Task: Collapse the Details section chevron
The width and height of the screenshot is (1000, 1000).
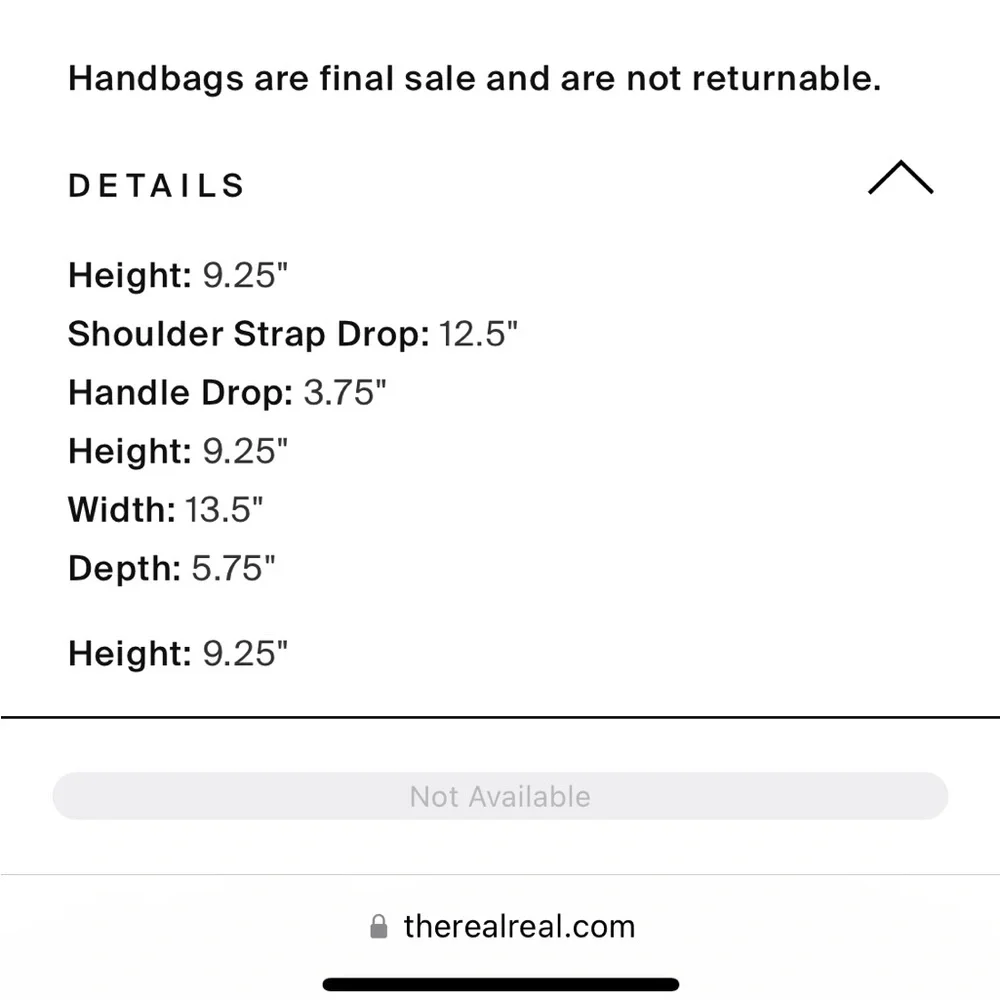Action: (x=900, y=178)
